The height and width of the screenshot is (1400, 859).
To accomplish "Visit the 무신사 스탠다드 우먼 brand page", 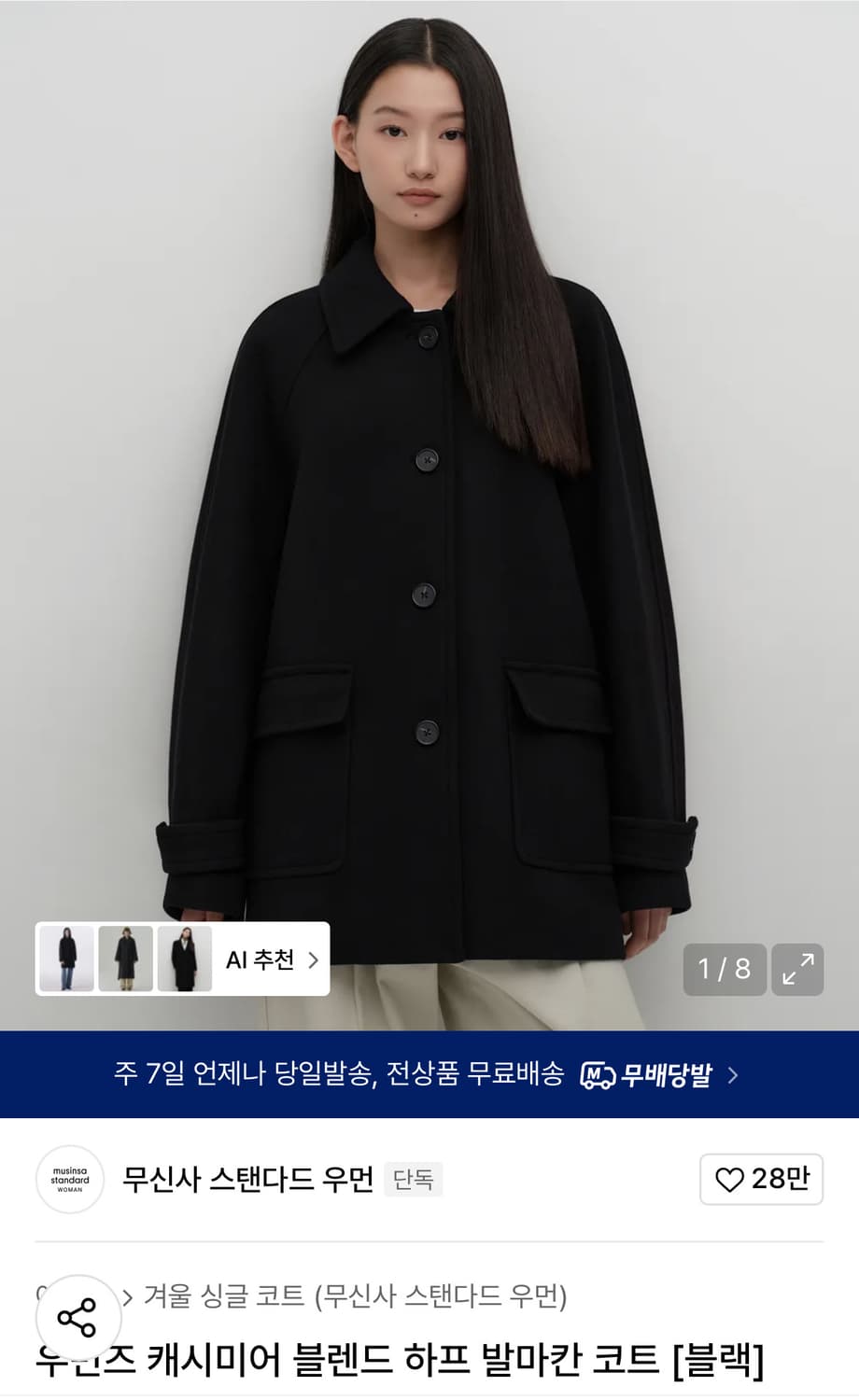I will (247, 1179).
